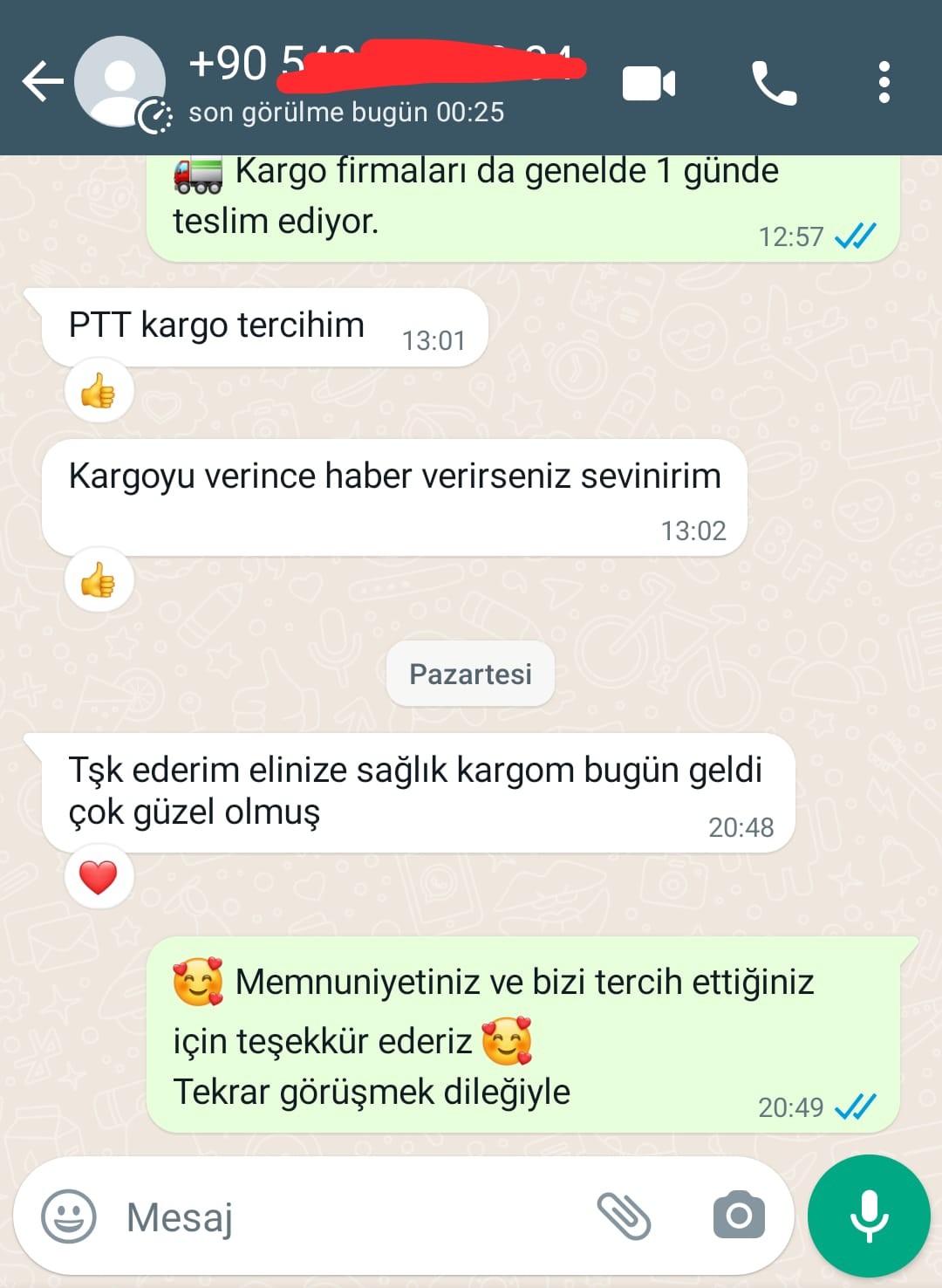View the thumbs-up reaction under the 13:02 message

pyautogui.click(x=99, y=580)
